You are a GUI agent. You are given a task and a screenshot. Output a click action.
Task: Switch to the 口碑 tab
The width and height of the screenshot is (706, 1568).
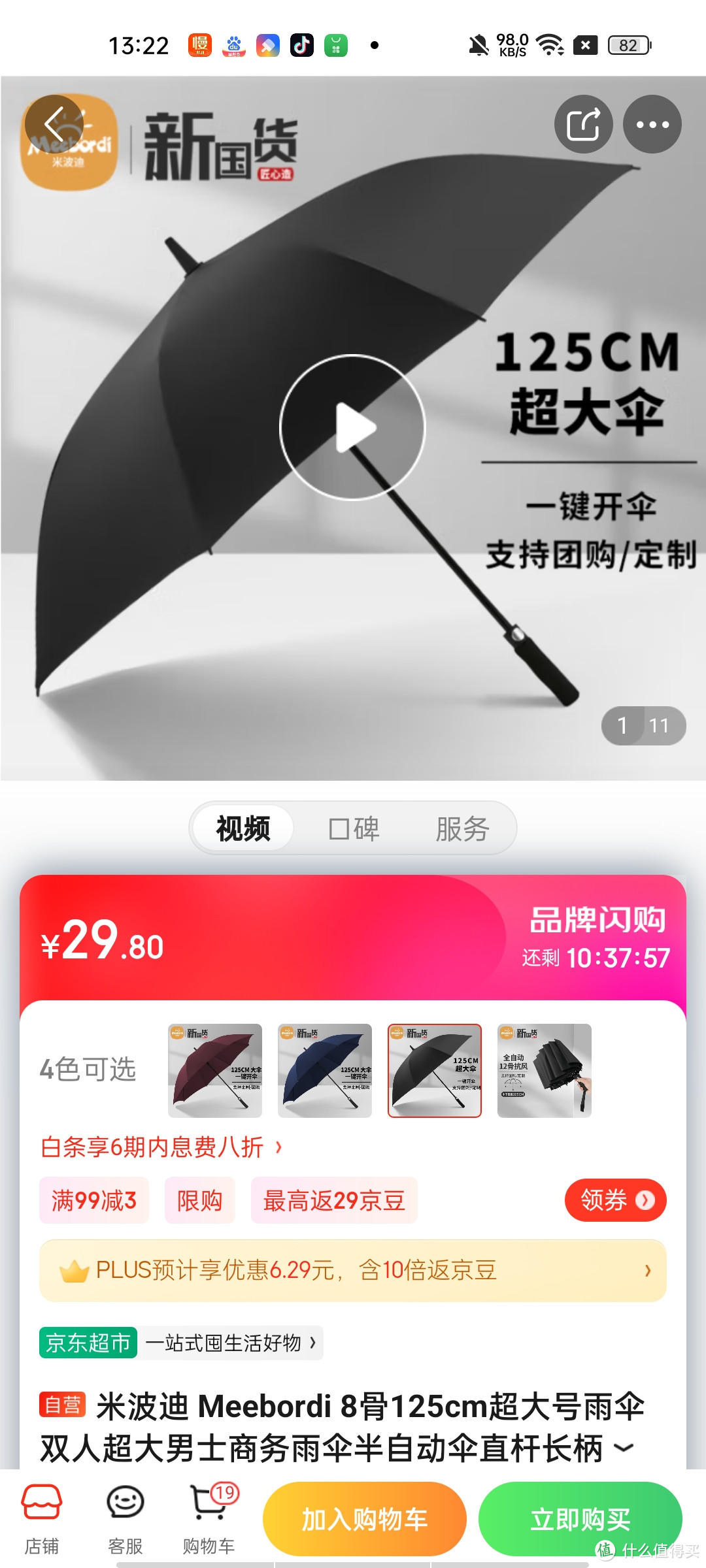click(353, 828)
